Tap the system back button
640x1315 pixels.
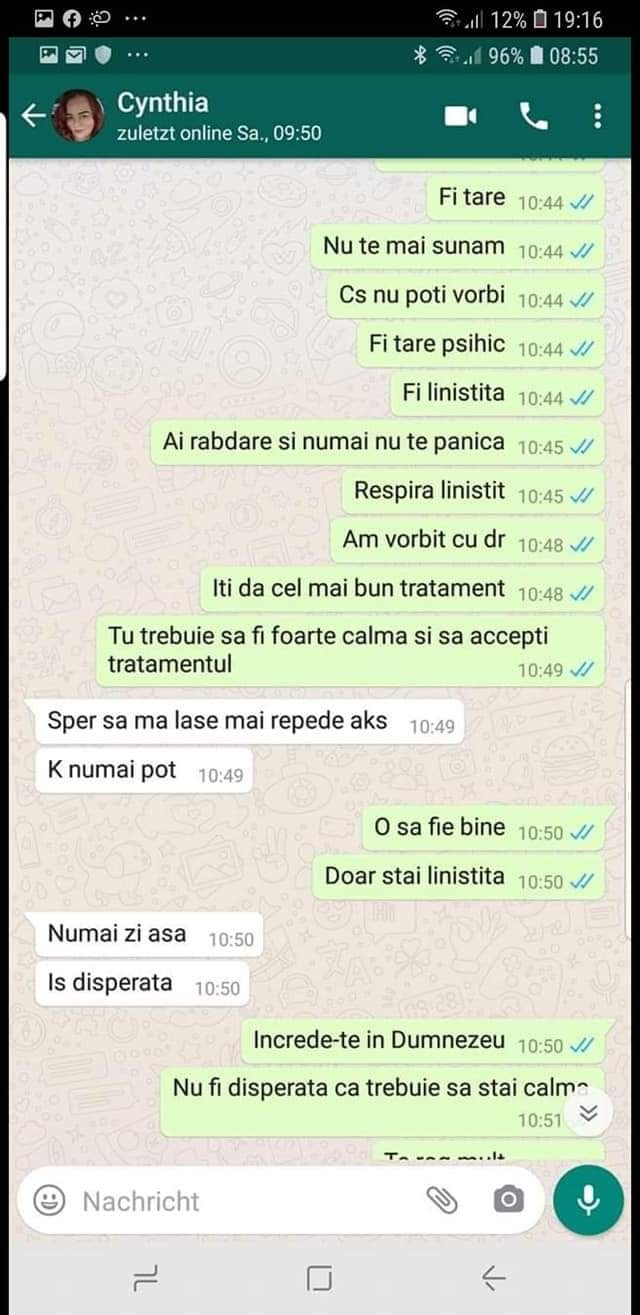pos(493,1277)
